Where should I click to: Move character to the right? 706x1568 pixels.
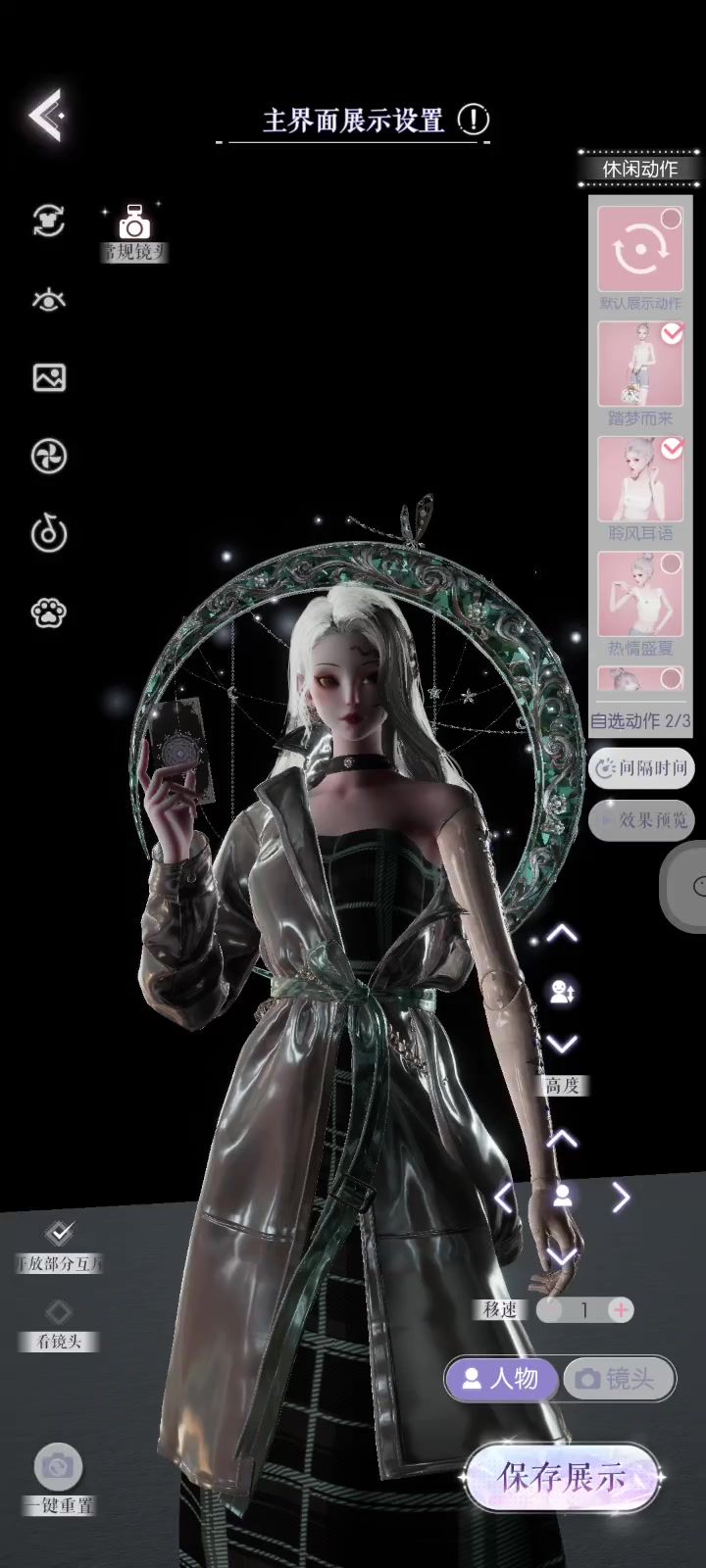click(x=621, y=1197)
